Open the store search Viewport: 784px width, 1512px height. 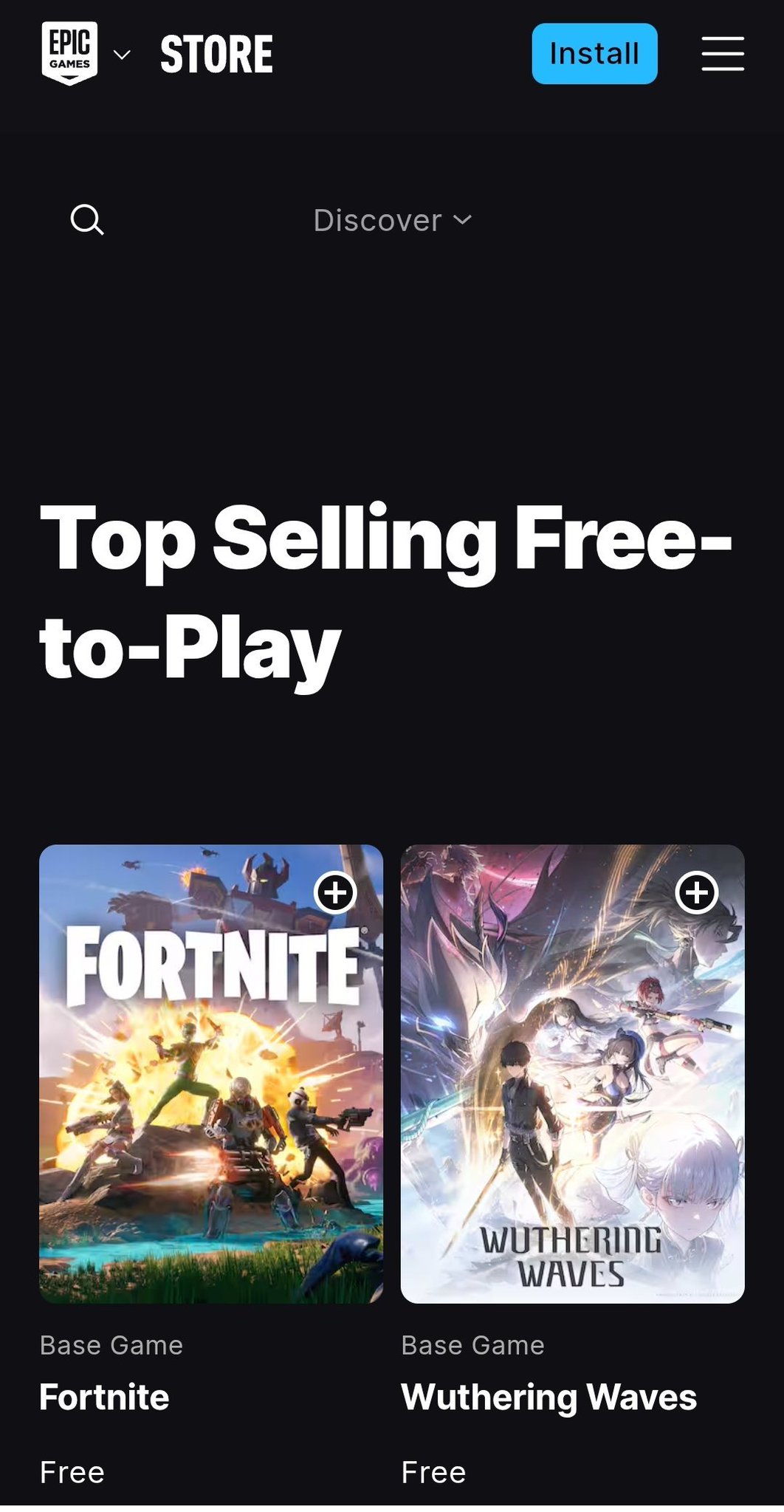coord(87,220)
